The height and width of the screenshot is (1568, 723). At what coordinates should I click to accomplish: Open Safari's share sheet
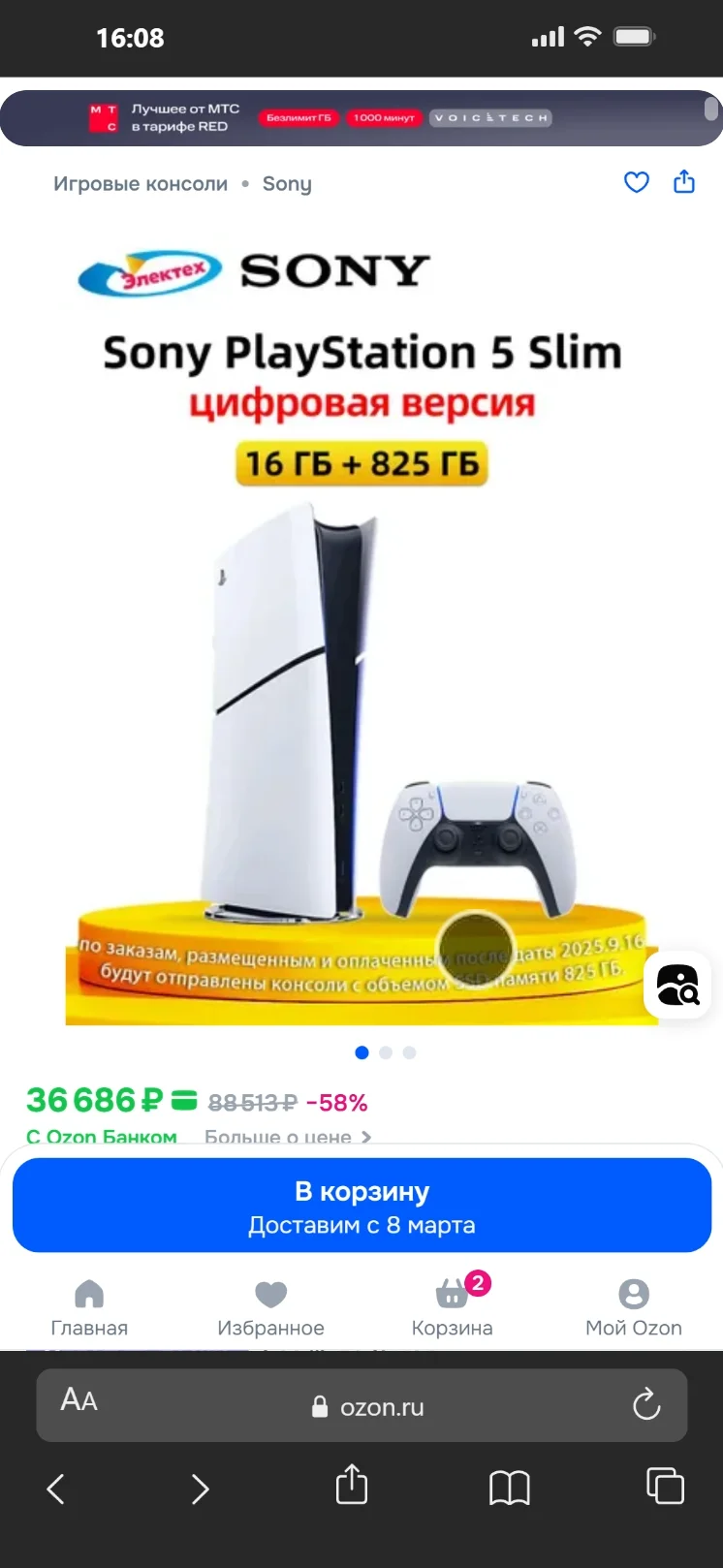(351, 1485)
